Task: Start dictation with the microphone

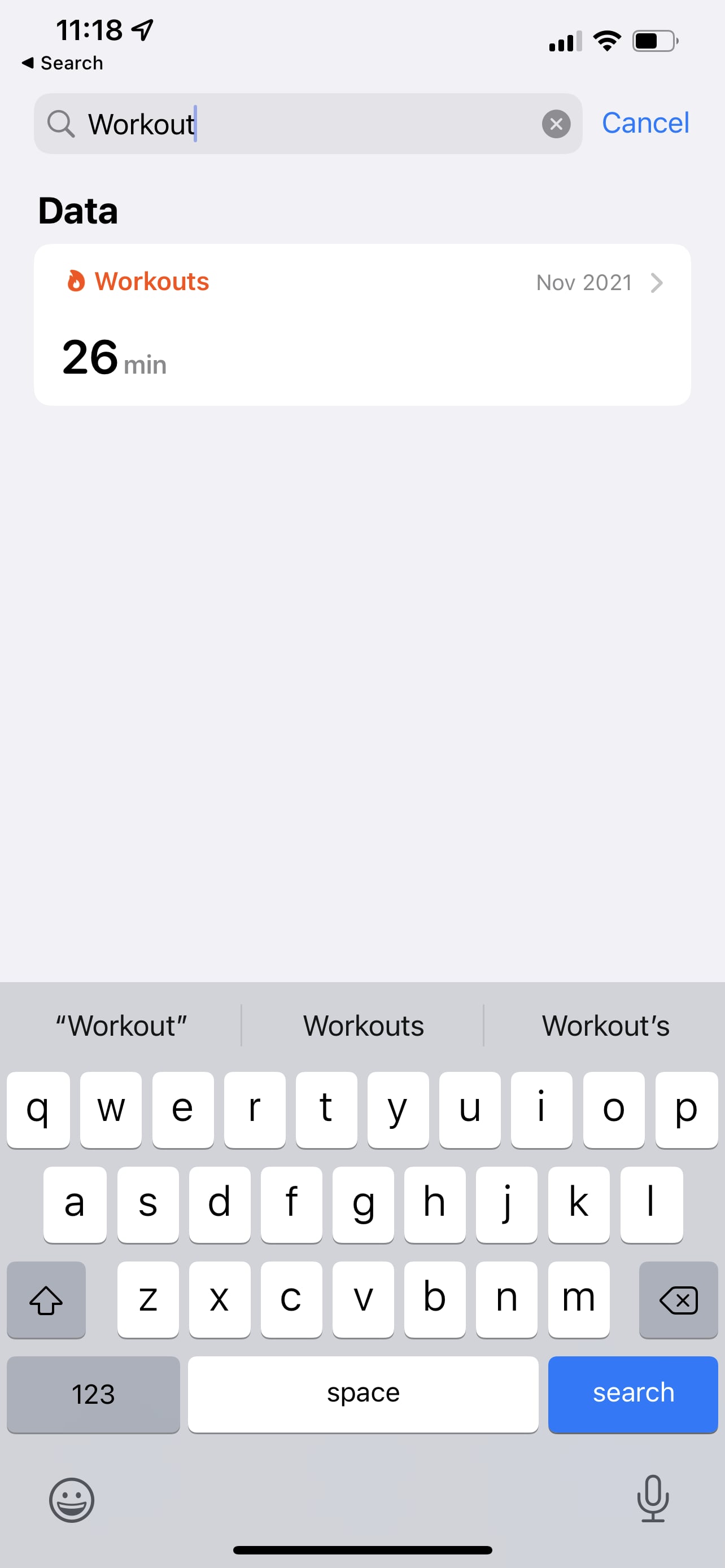Action: (653, 1499)
